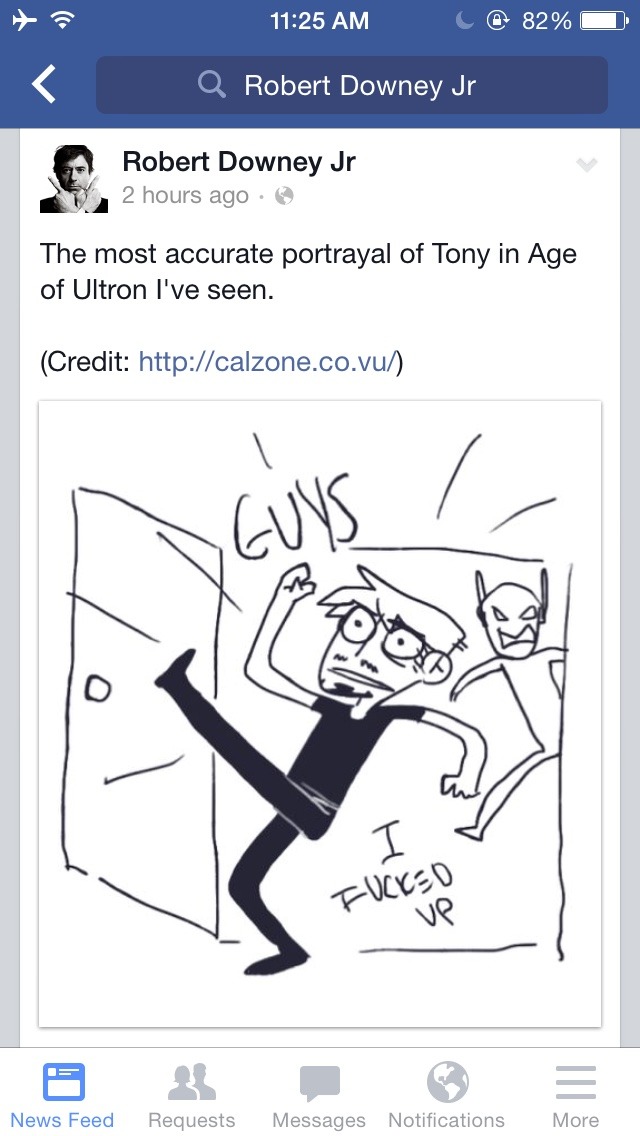Tap the Robert Downey Jr search field

pyautogui.click(x=351, y=85)
